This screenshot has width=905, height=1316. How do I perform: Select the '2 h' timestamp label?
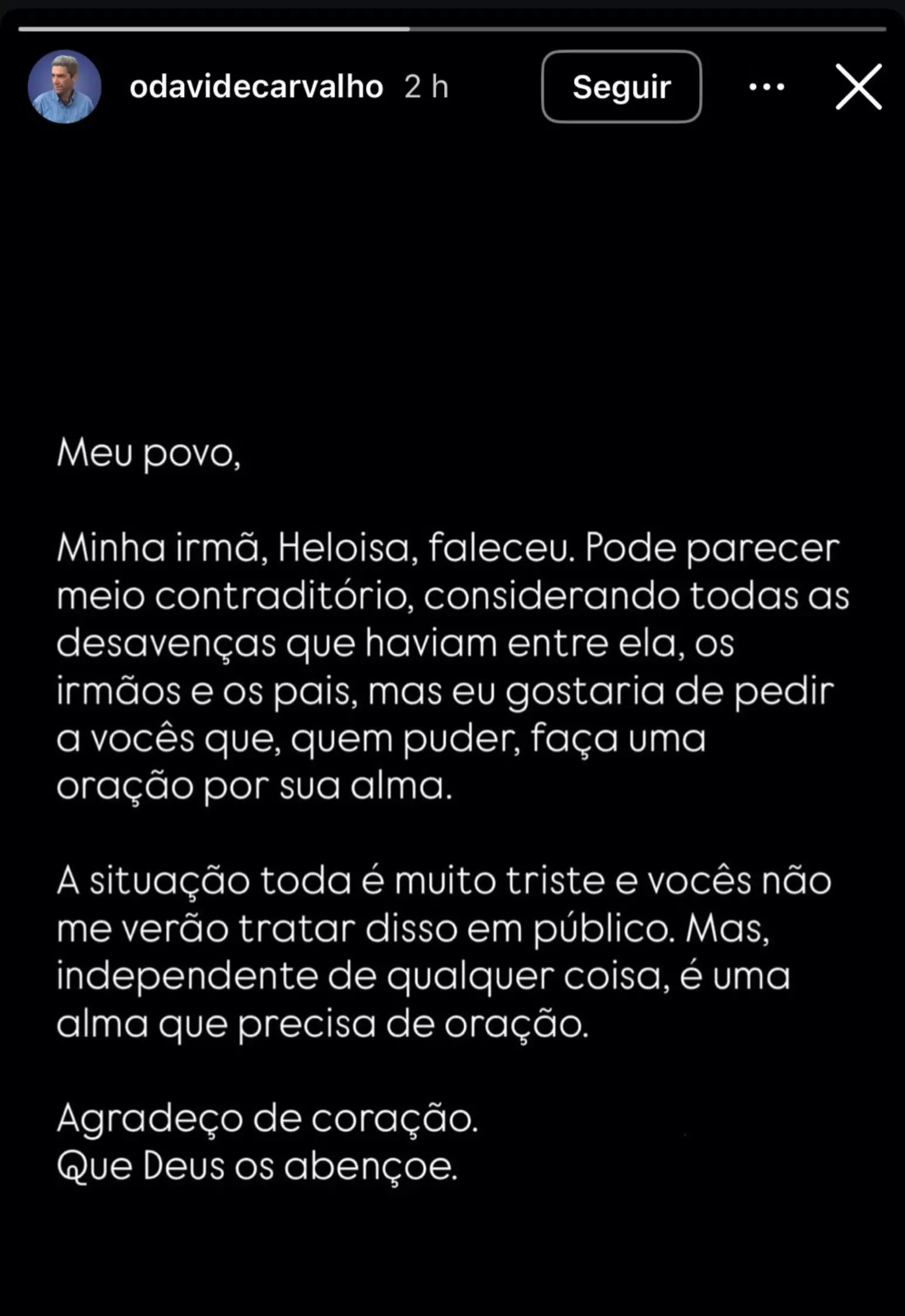(425, 86)
